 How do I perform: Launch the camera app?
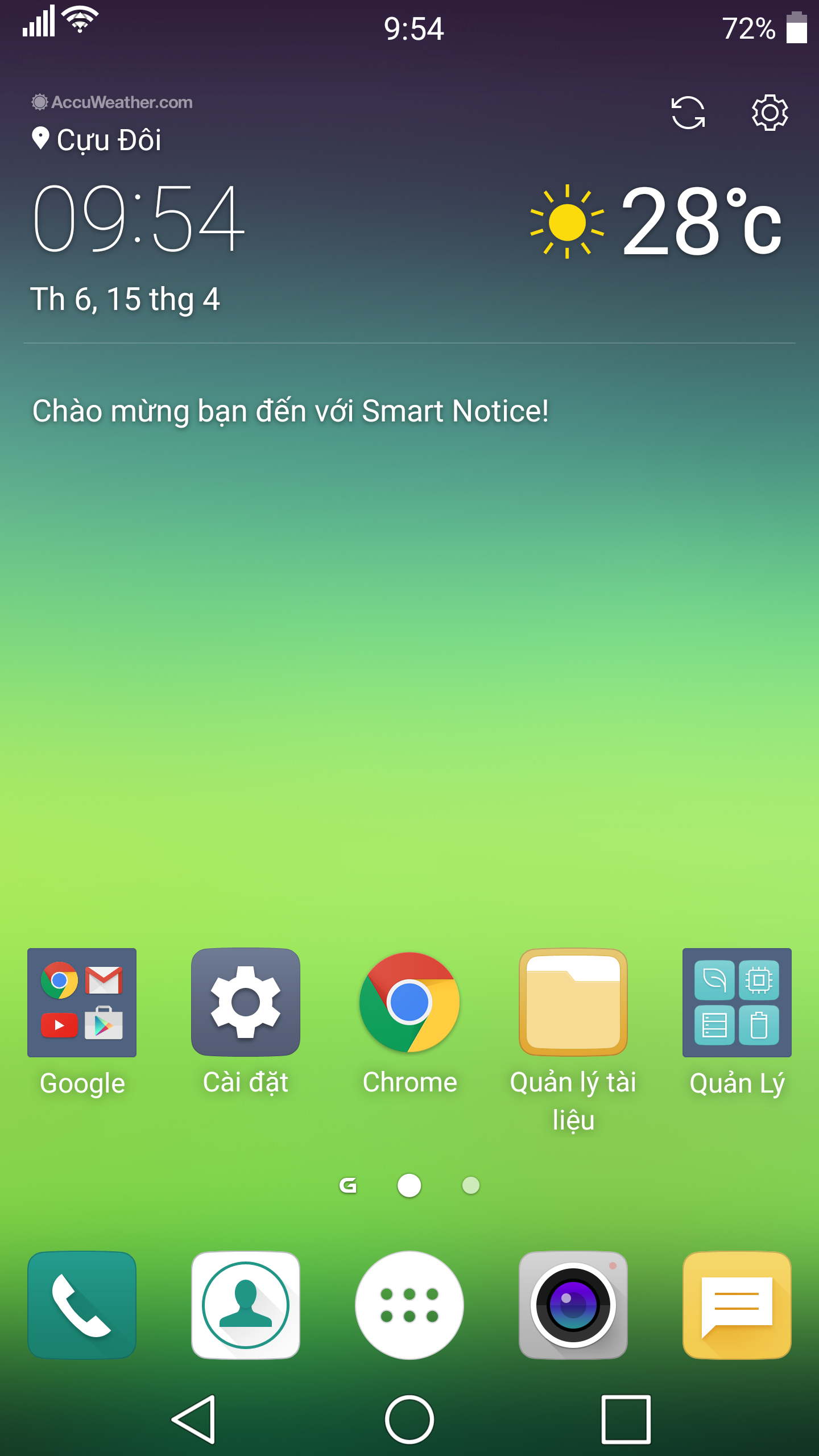(x=573, y=1305)
